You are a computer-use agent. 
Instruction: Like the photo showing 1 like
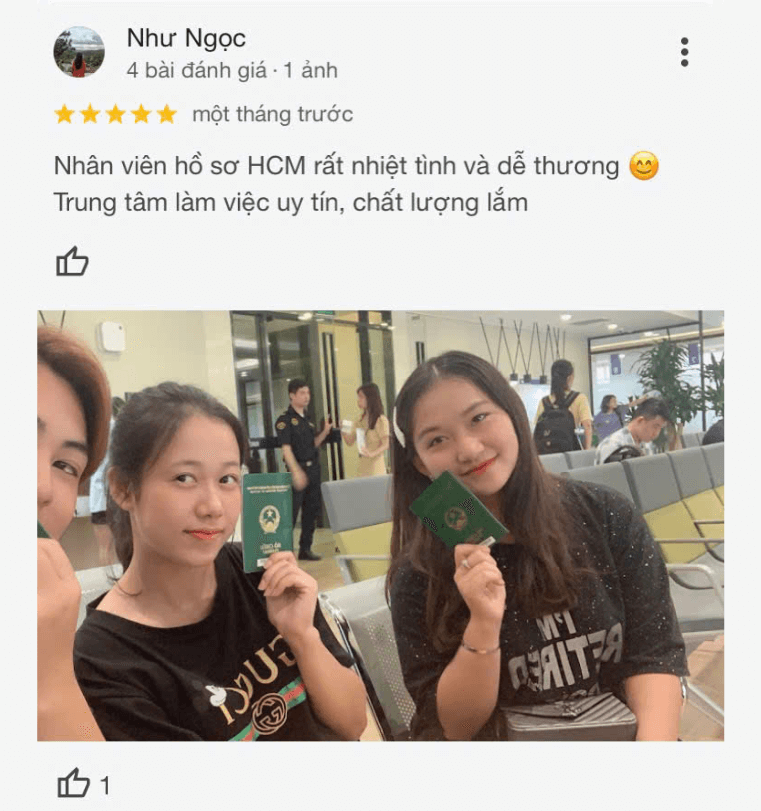(x=73, y=783)
